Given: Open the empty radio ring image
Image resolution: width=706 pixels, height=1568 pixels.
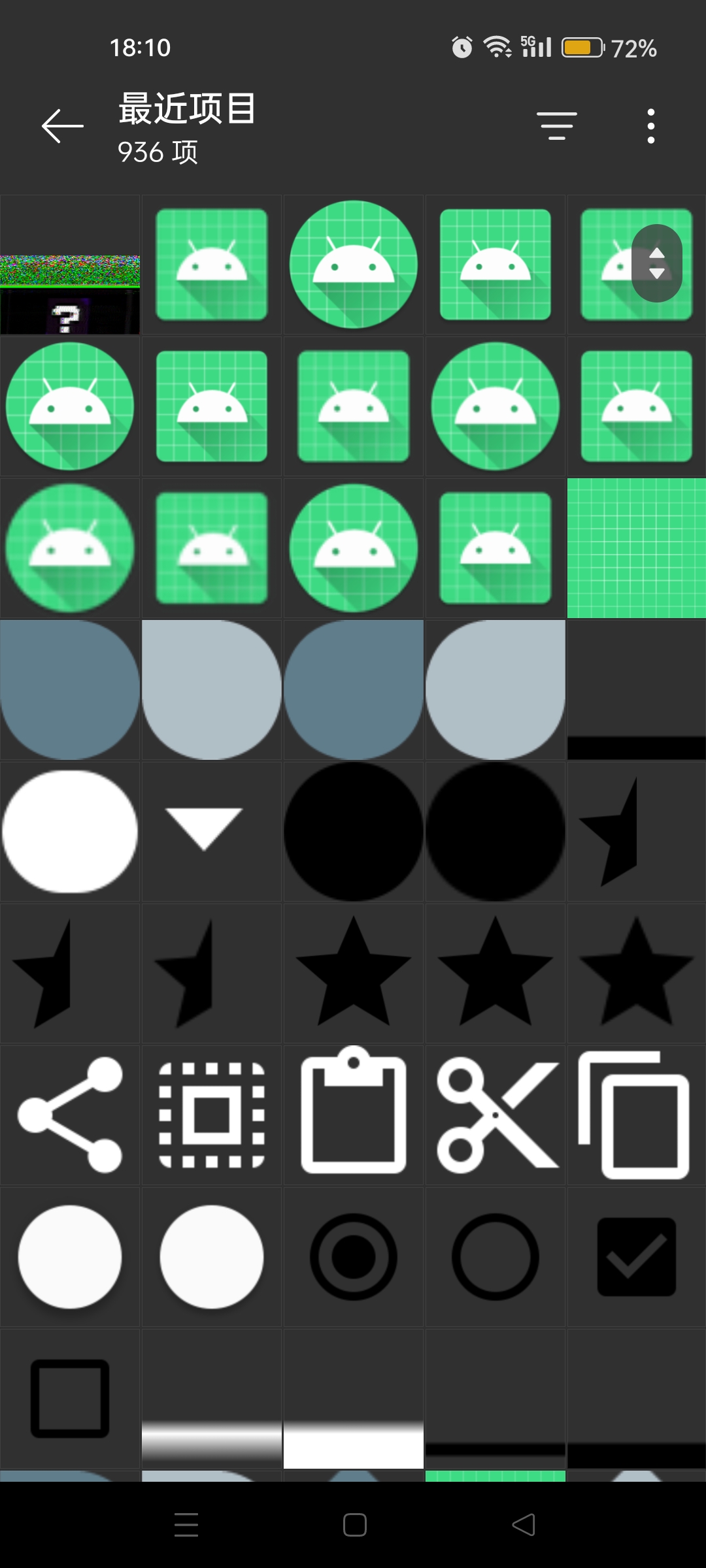Looking at the screenshot, I should pyautogui.click(x=496, y=1256).
